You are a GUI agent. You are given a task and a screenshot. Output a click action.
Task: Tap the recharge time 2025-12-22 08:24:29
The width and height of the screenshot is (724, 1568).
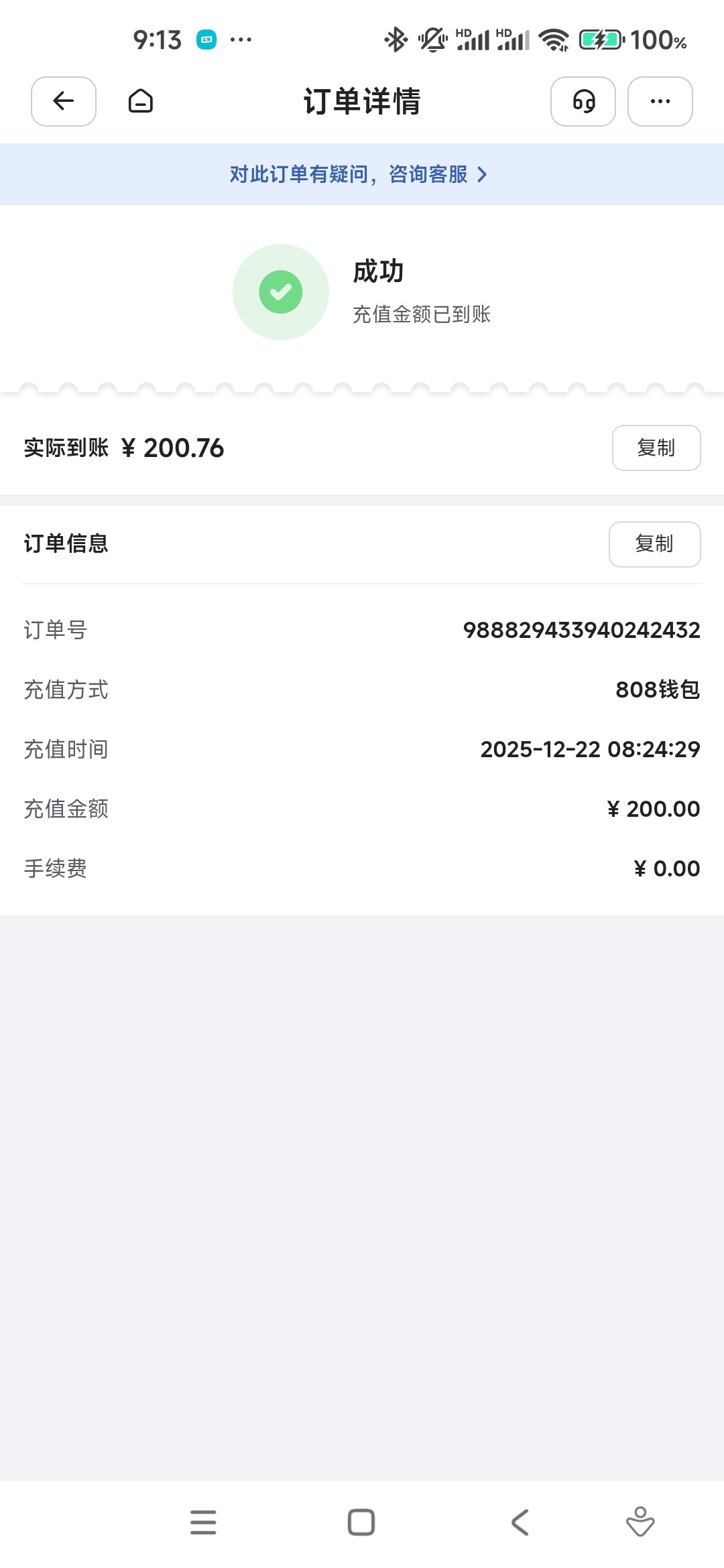(589, 750)
